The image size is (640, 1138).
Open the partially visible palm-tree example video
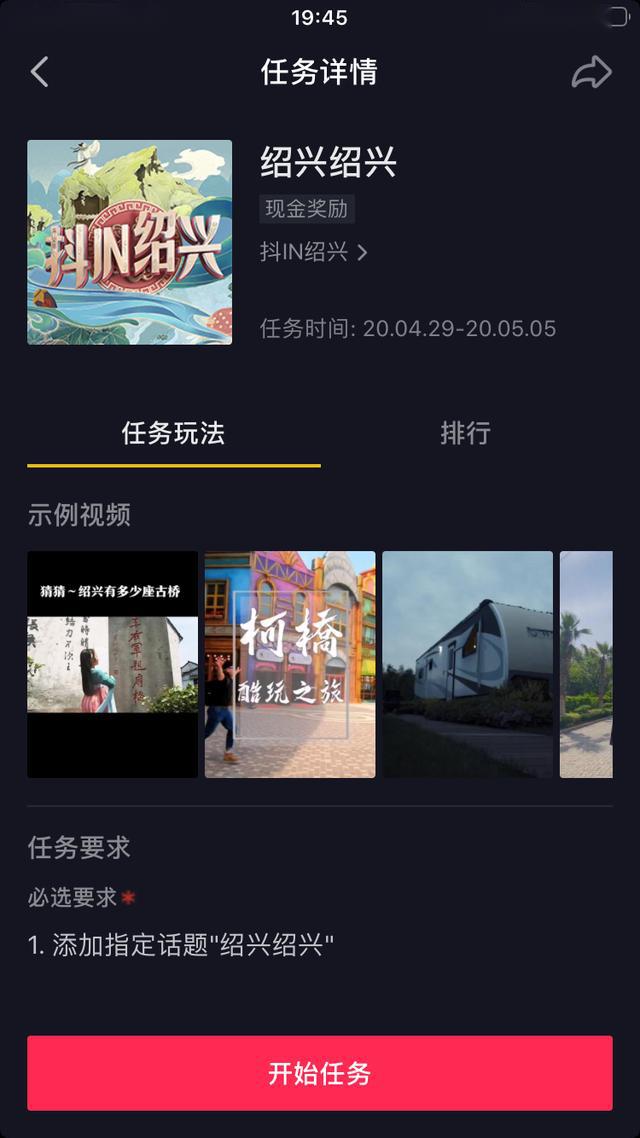point(586,664)
